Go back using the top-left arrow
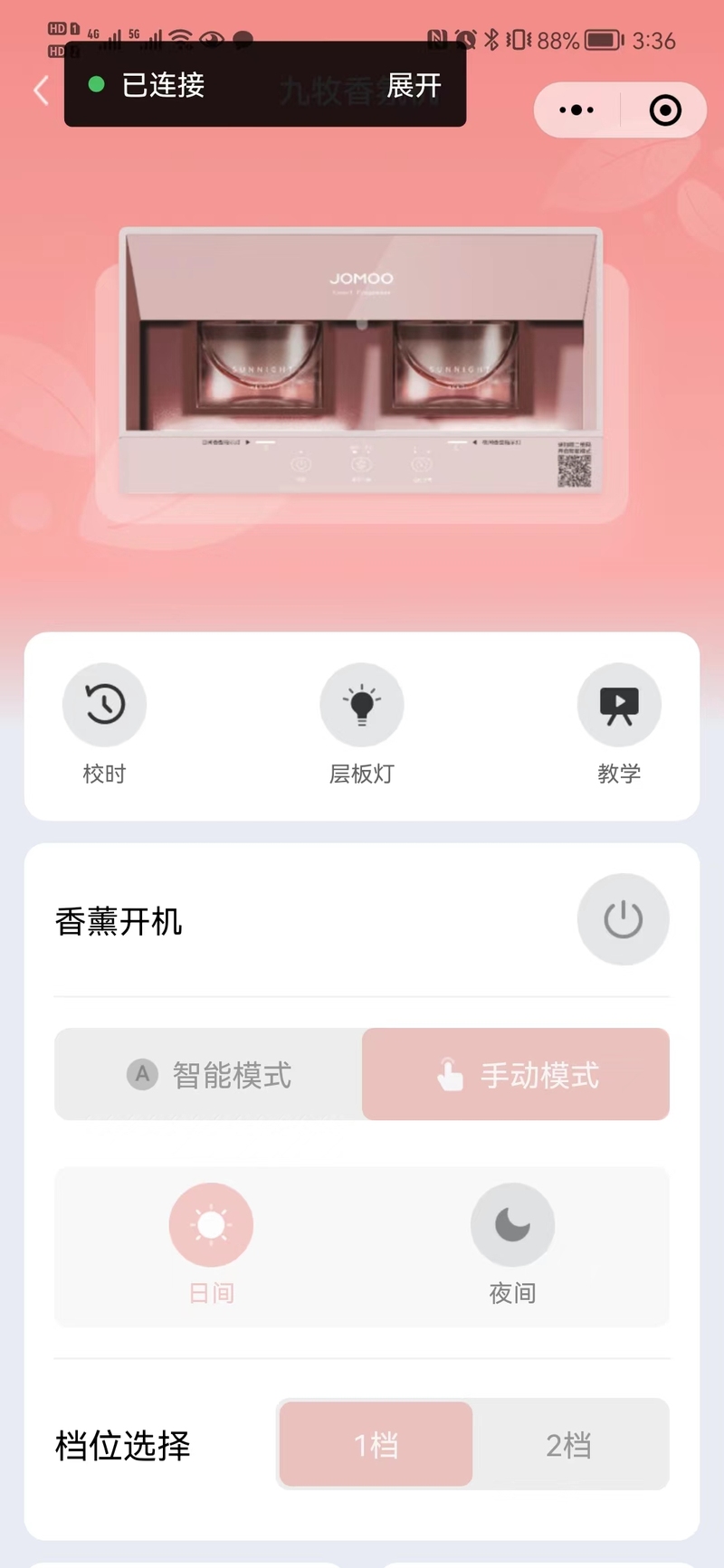The image size is (724, 1568). pyautogui.click(x=41, y=90)
